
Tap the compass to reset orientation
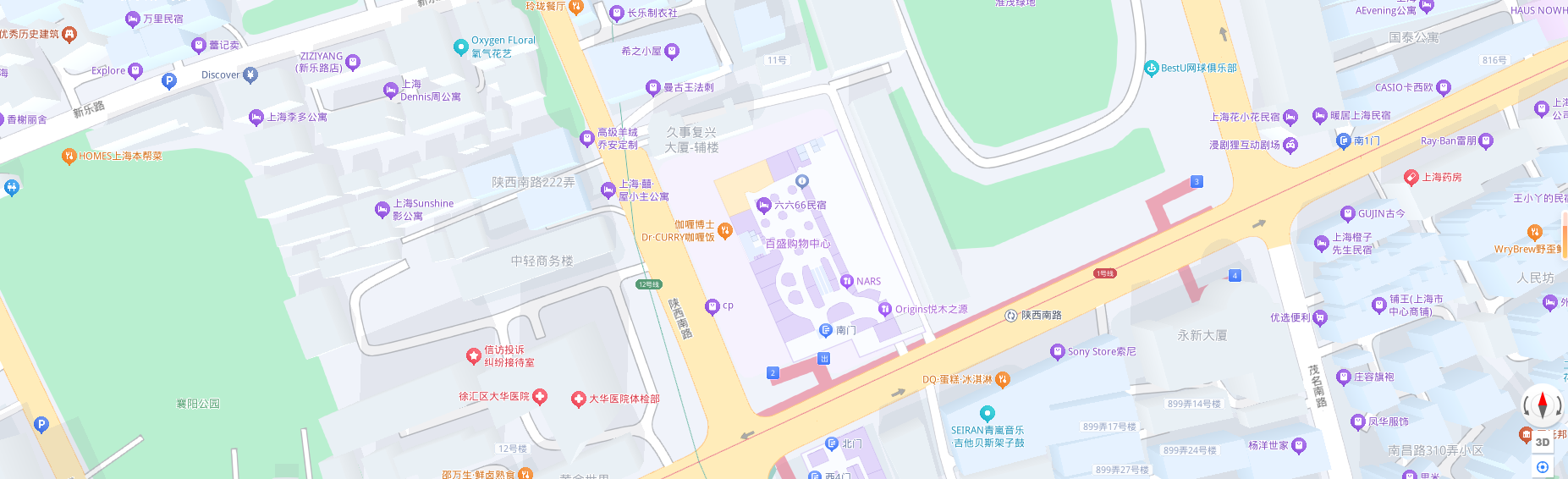click(1542, 405)
